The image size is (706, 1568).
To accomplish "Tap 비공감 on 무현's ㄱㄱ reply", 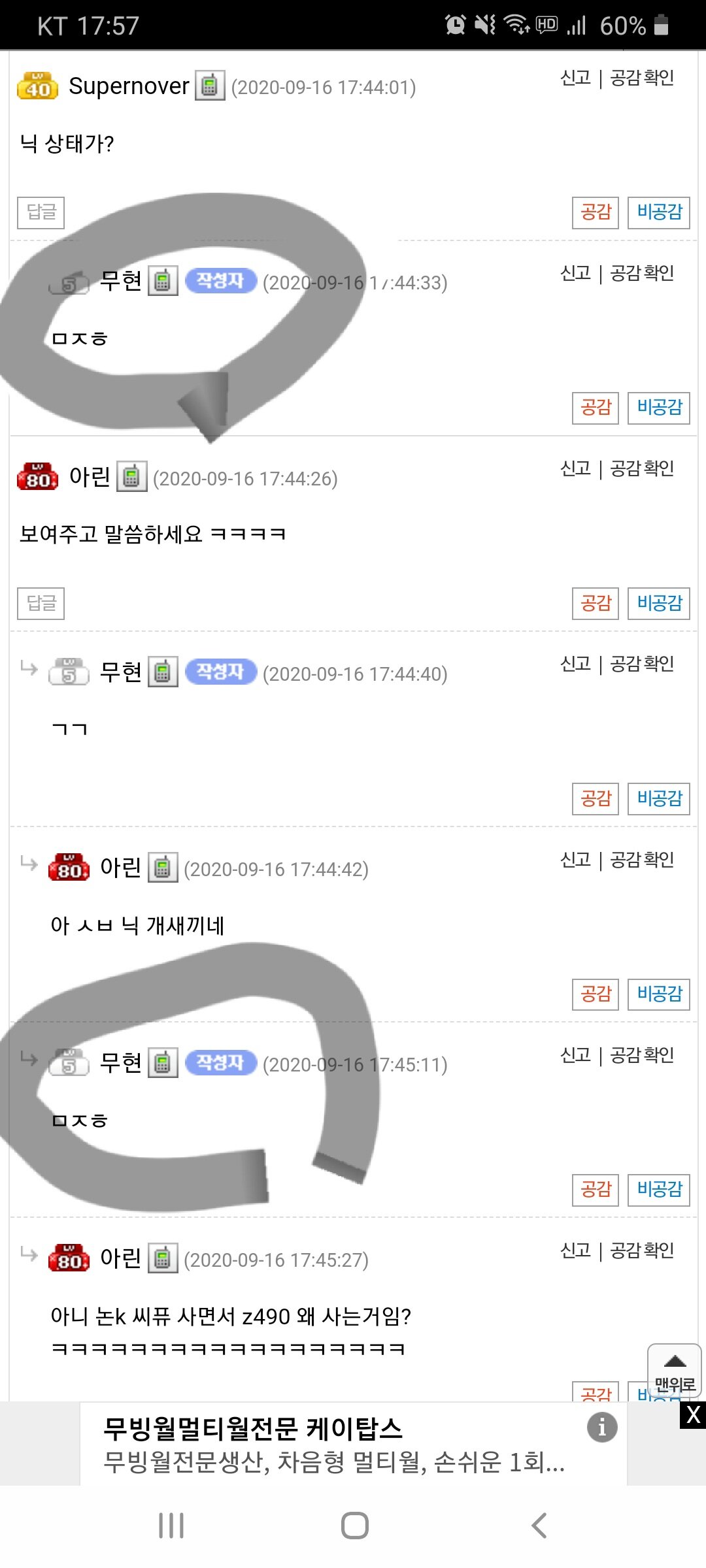I will [659, 798].
